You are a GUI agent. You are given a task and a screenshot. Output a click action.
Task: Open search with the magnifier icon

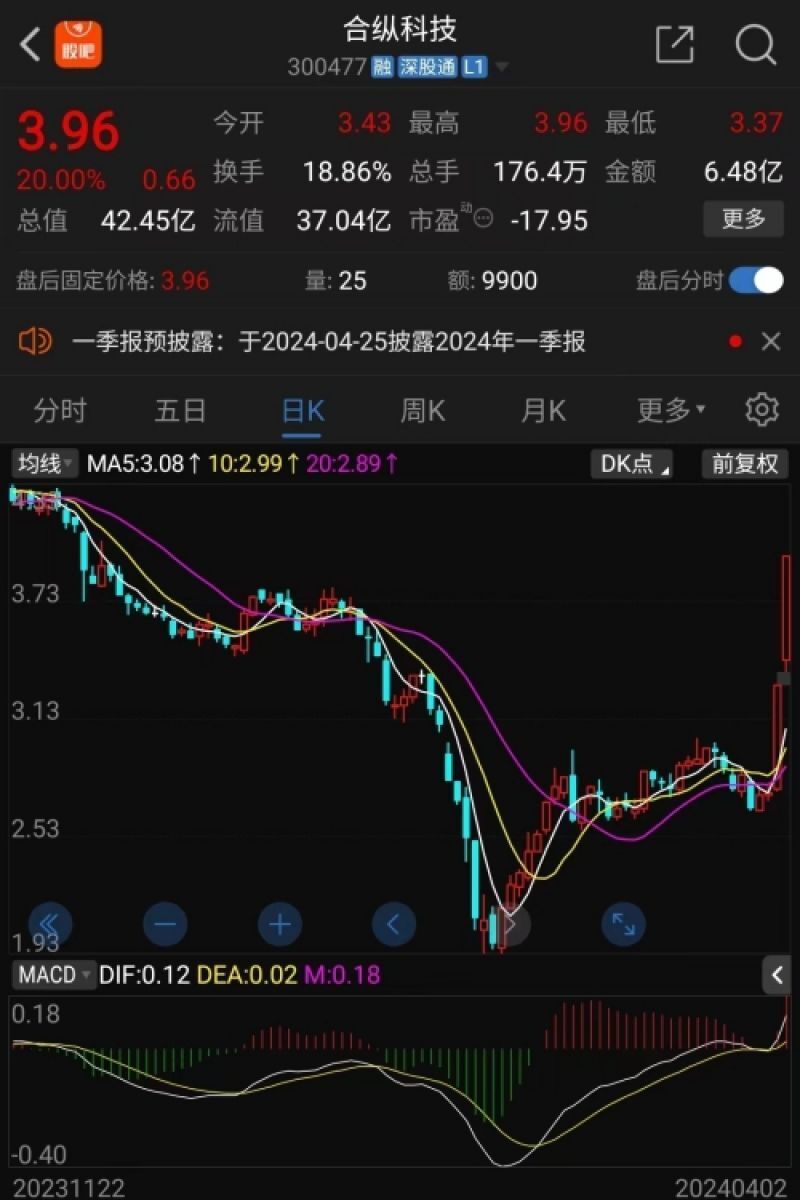755,45
